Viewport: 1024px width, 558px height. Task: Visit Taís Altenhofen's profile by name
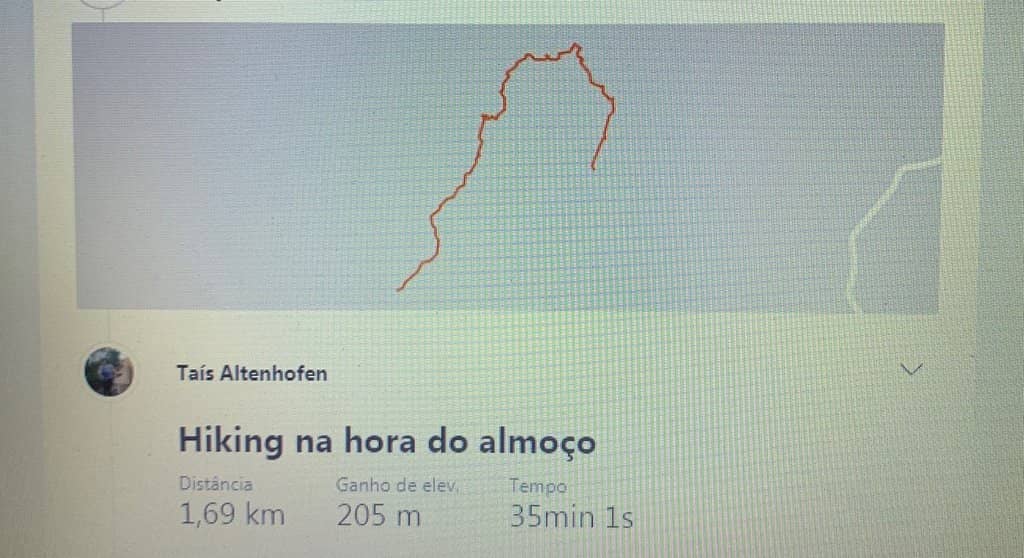click(x=251, y=374)
